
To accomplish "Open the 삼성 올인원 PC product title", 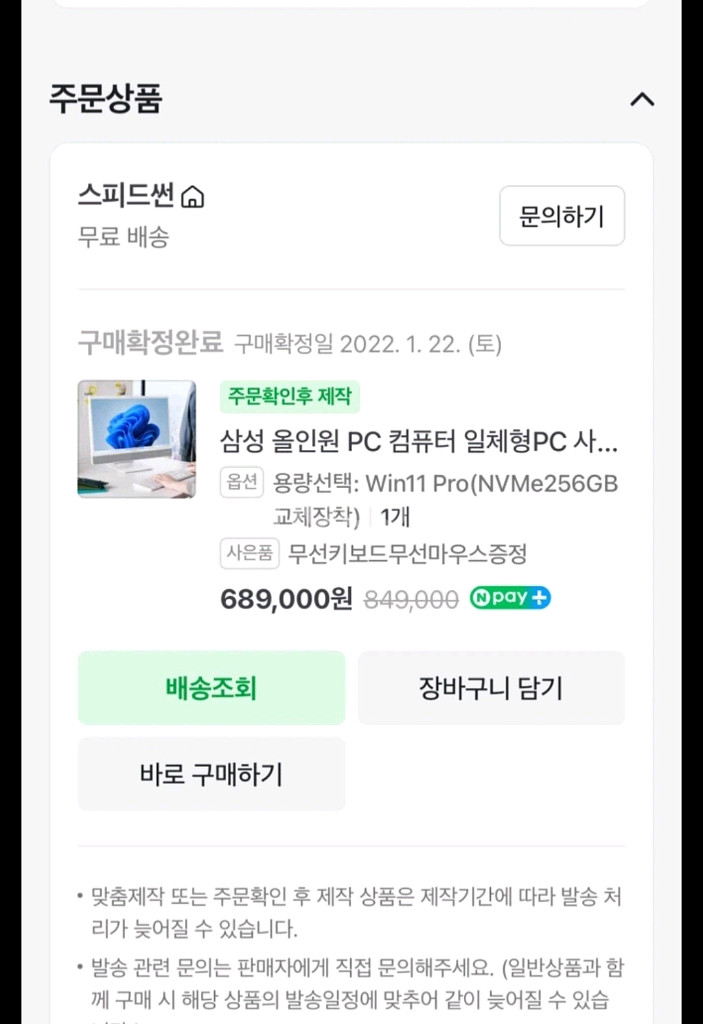I will click(418, 441).
